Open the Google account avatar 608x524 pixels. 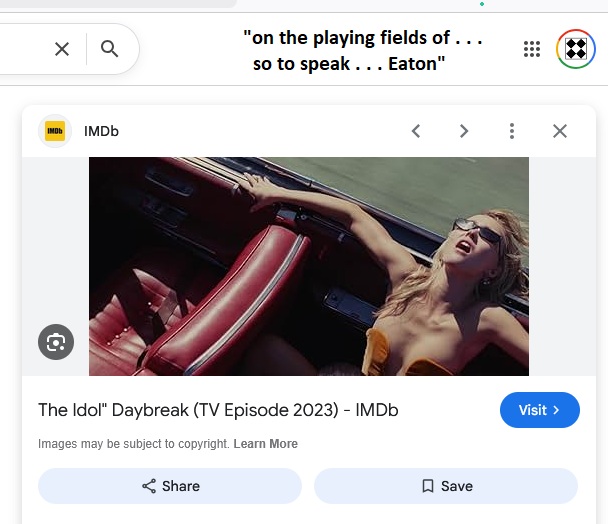click(x=575, y=49)
